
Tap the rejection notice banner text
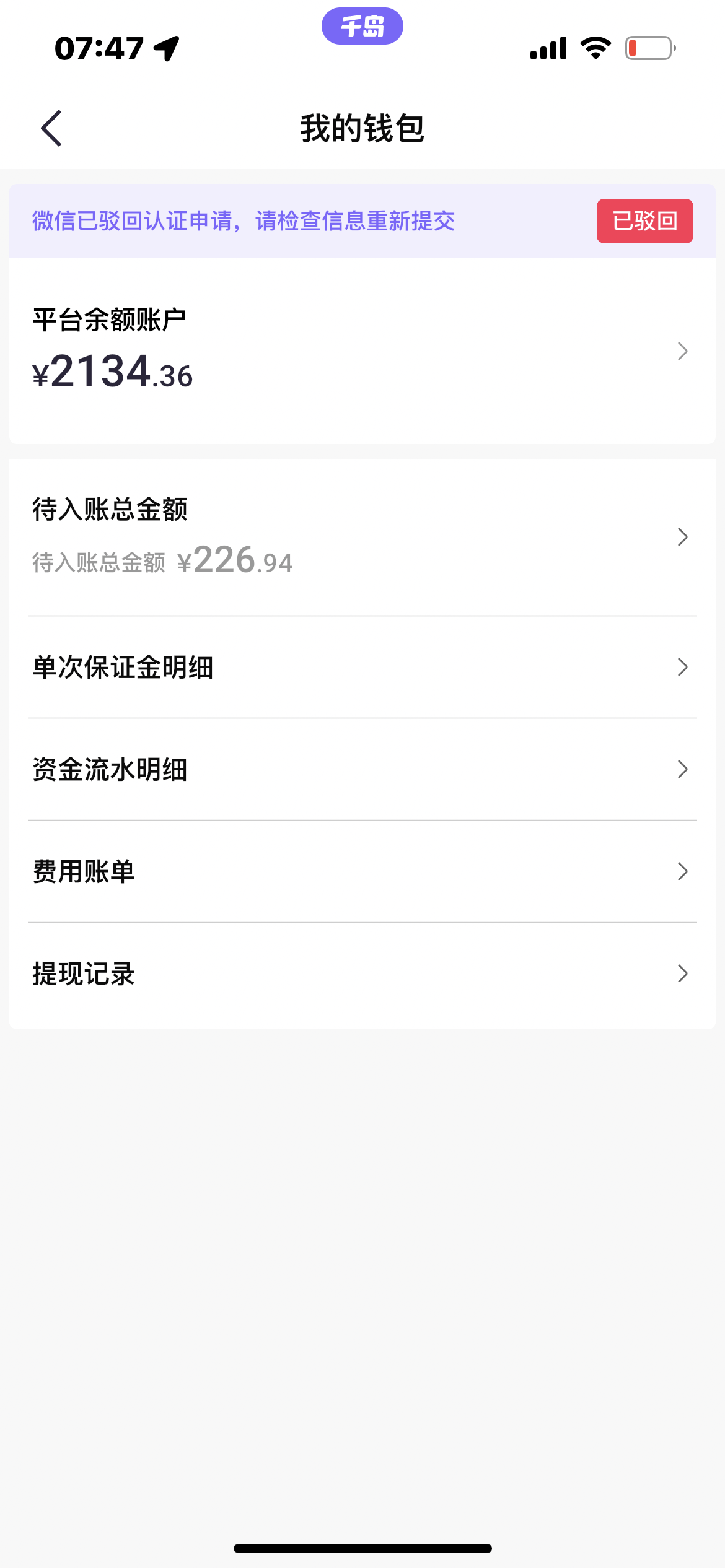click(x=243, y=221)
